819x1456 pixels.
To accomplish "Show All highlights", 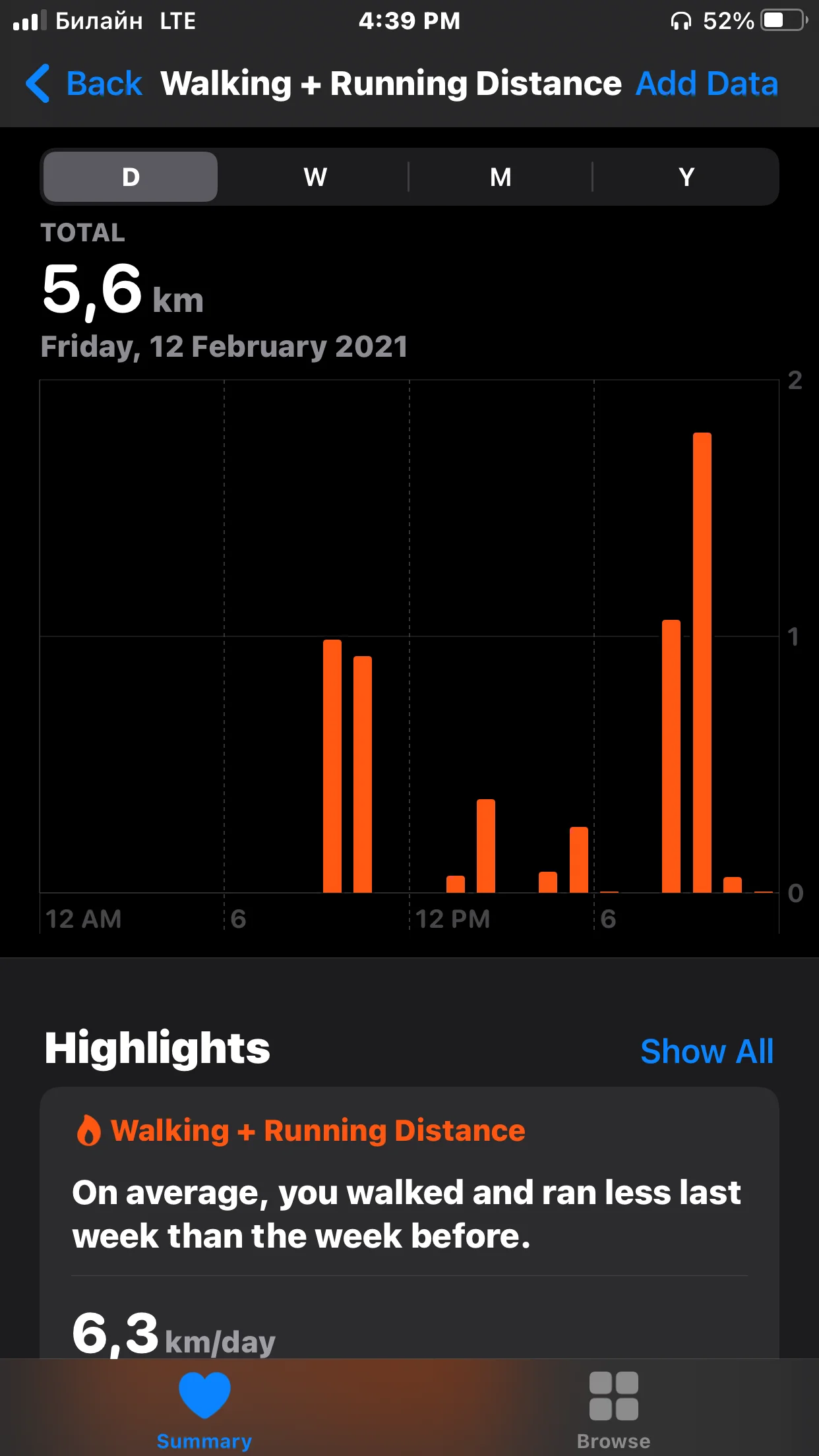I will click(x=706, y=1051).
